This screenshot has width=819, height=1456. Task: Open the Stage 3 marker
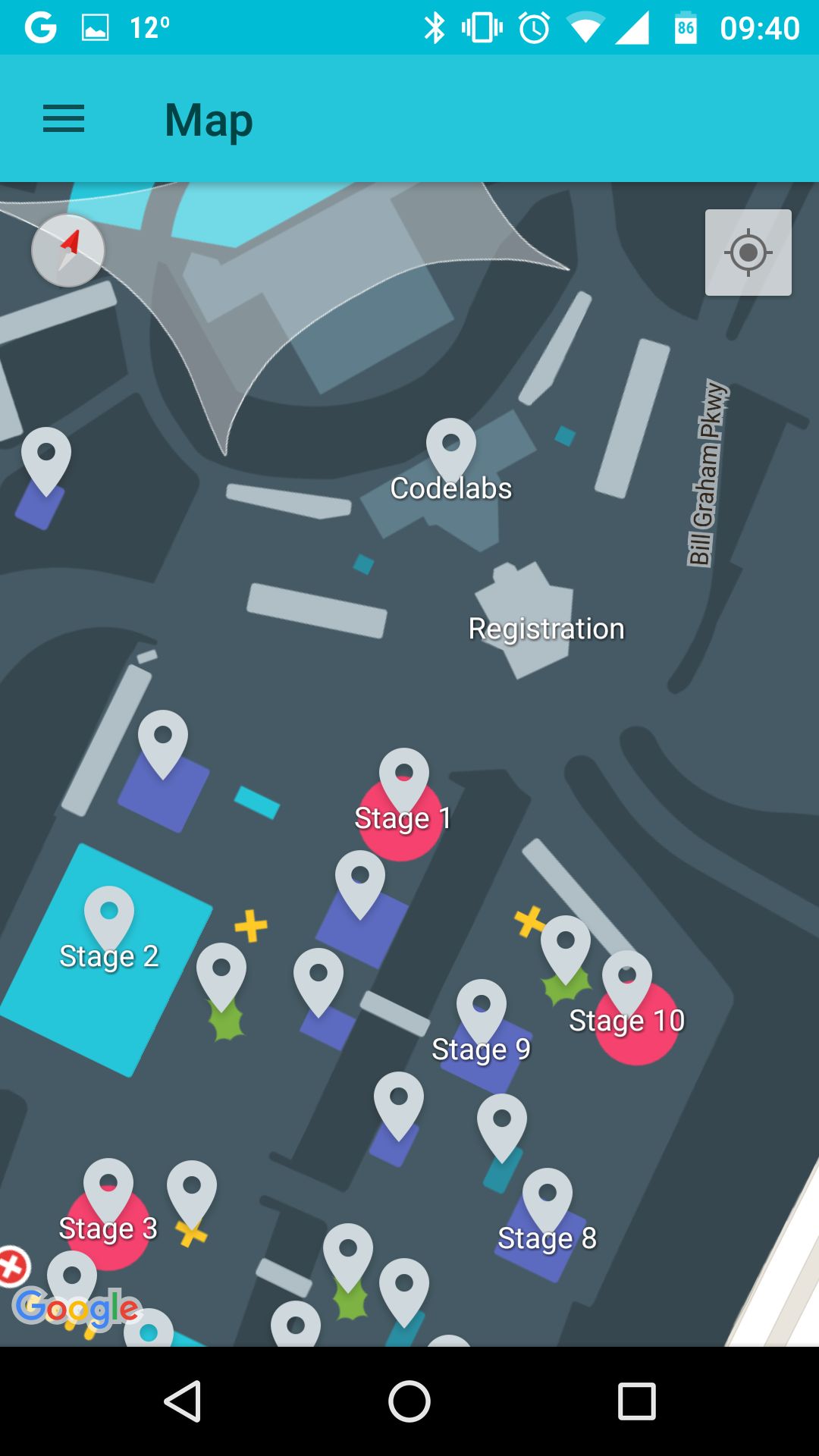108,1191
